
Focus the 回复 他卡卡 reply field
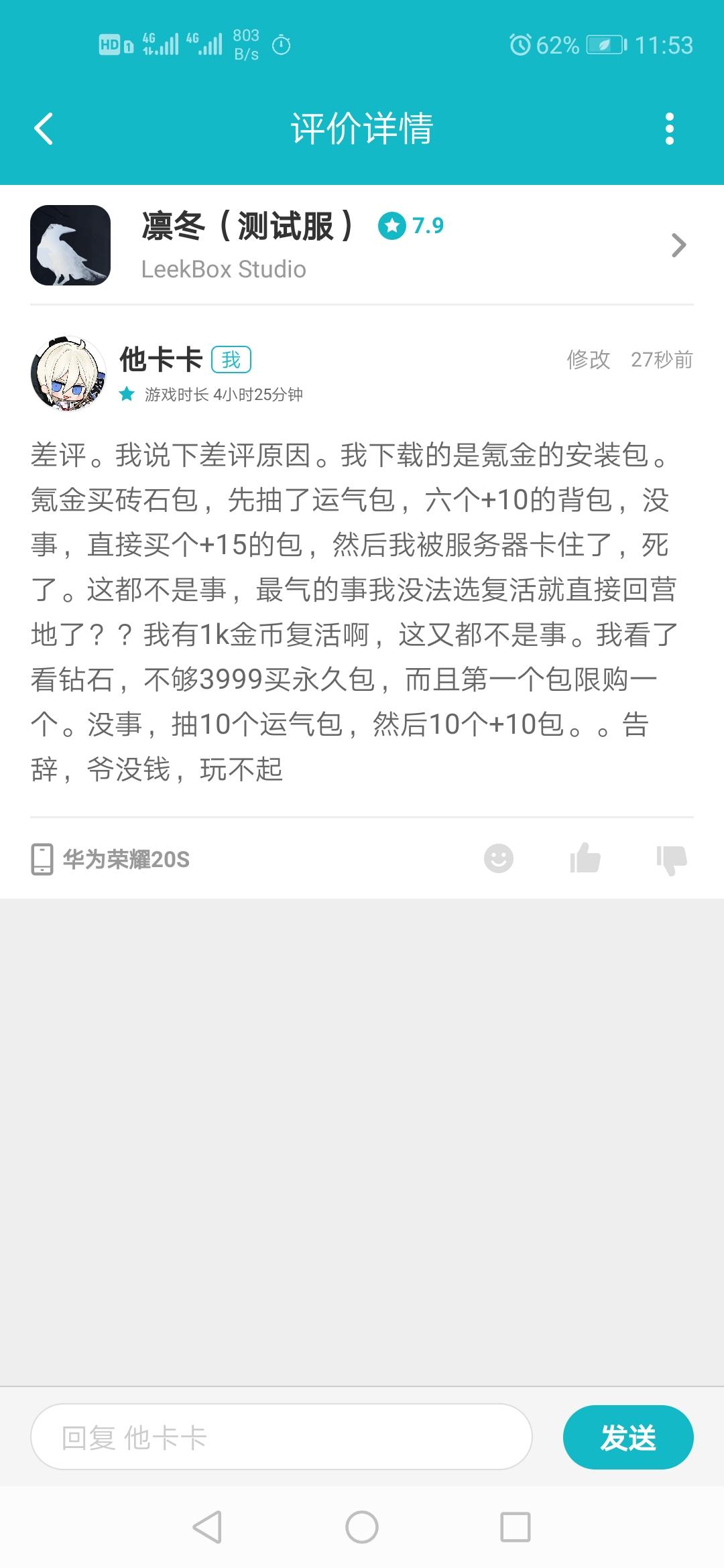pos(282,1437)
